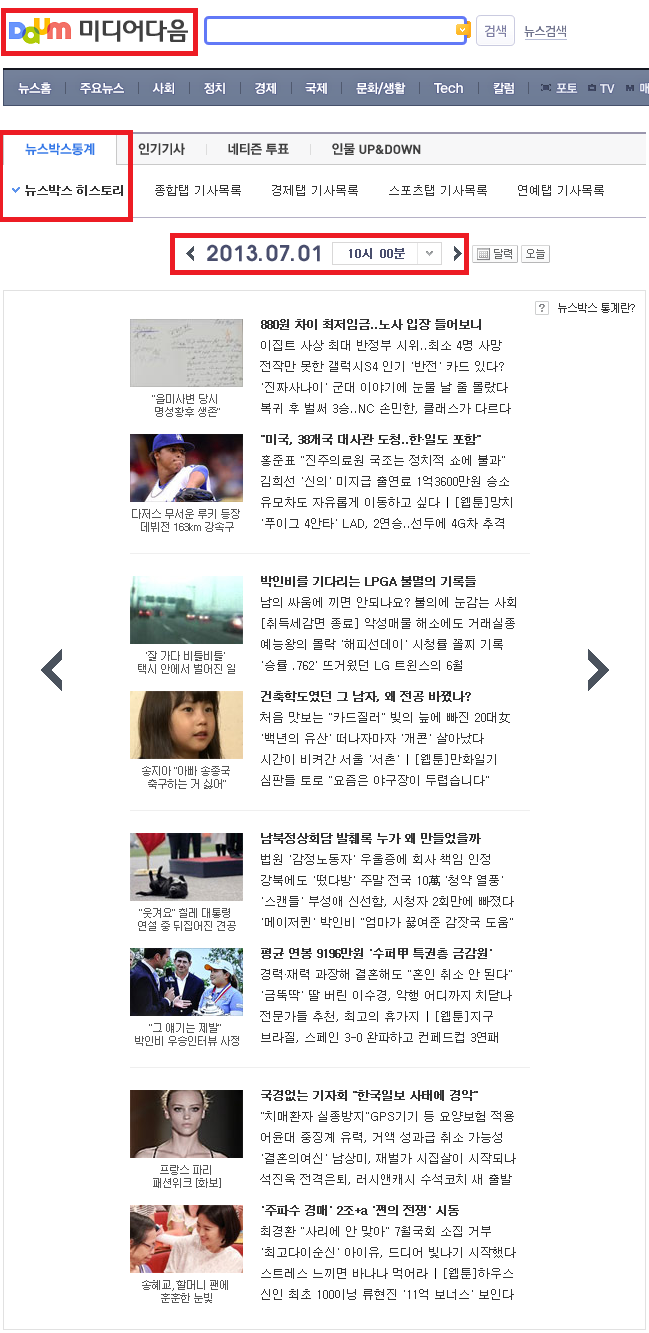This screenshot has height=1333, width=649.
Task: Open the 송지아 photo thumbnail
Action: click(x=186, y=725)
